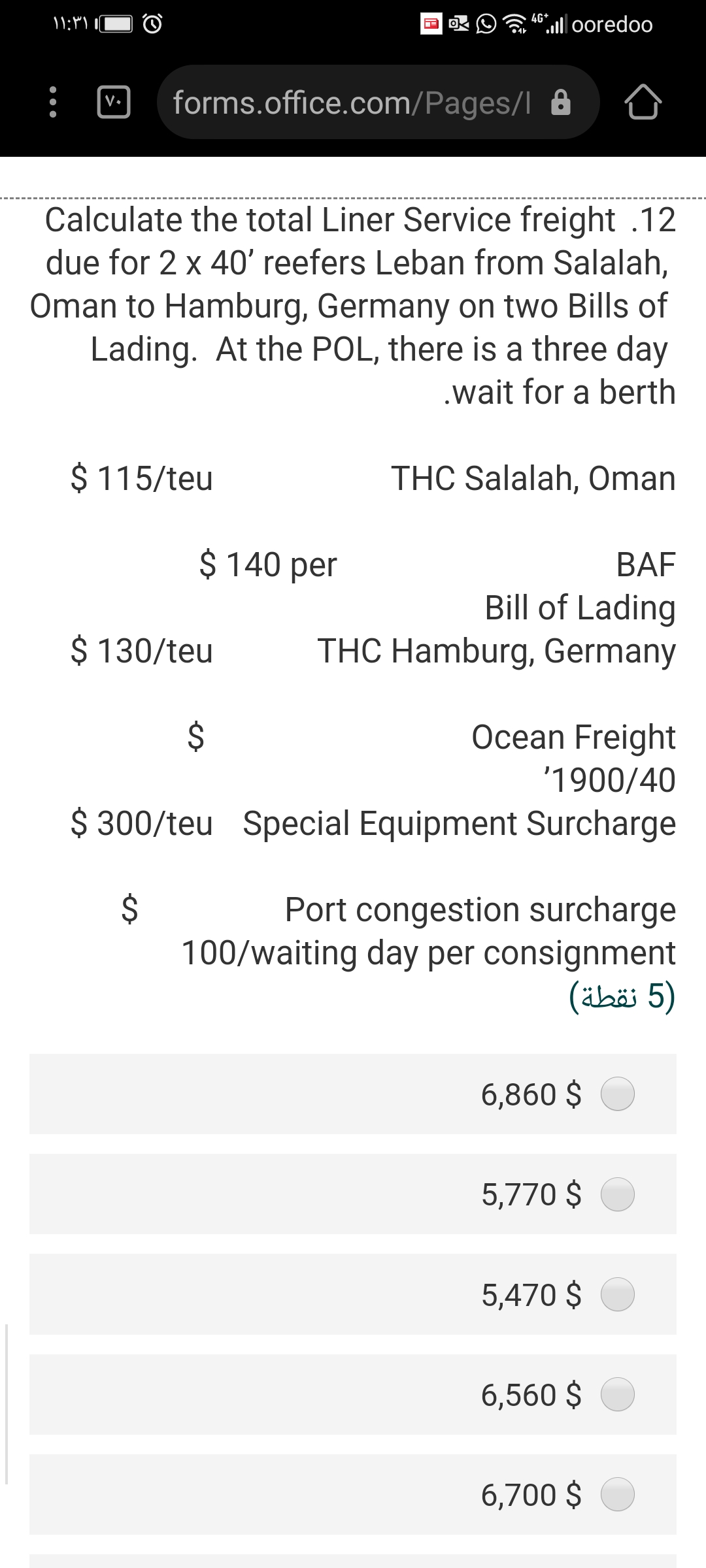This screenshot has width=706, height=1568.
Task: Pick the 5,470 $ answer option
Action: coord(617,1294)
